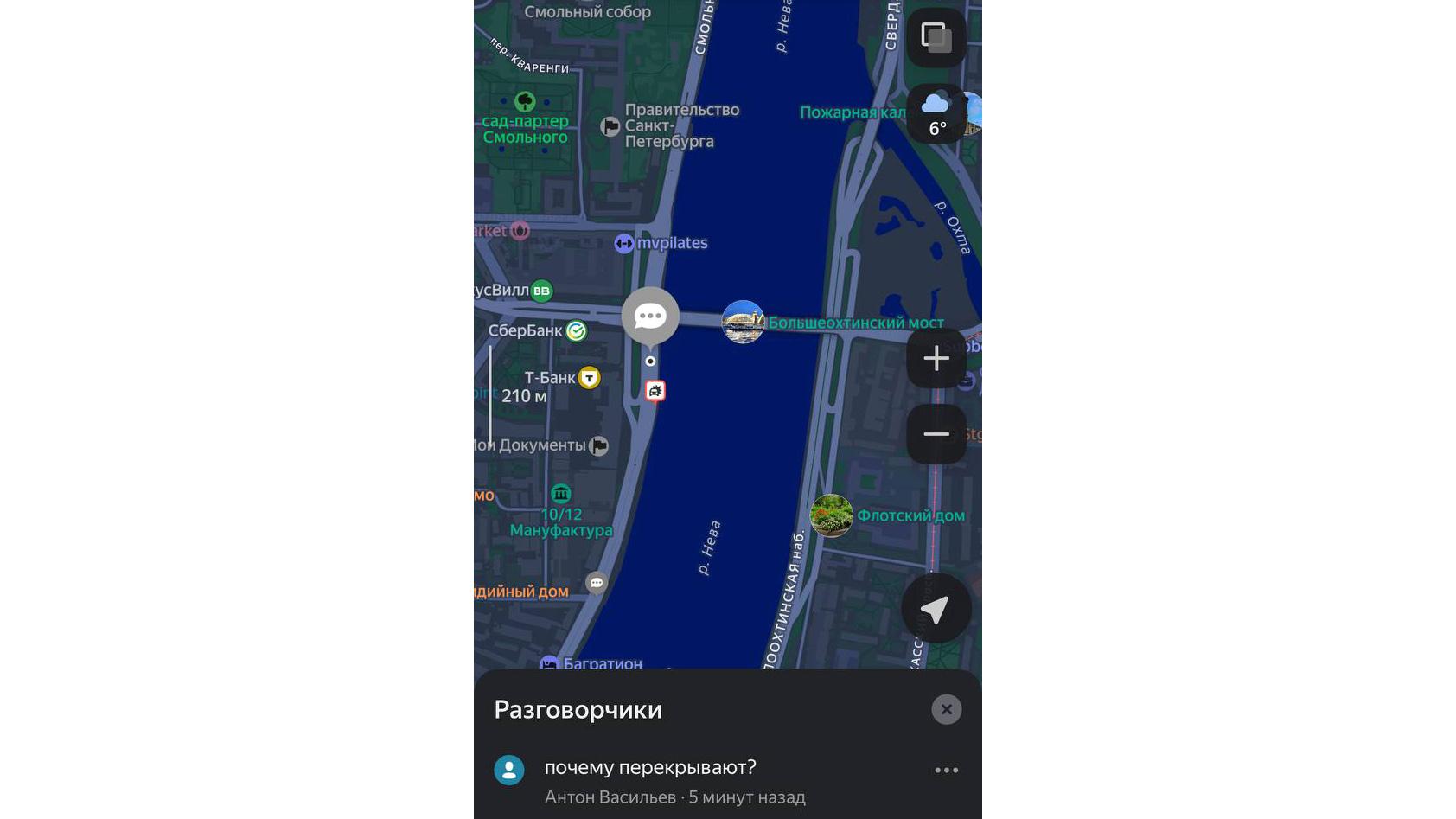Image resolution: width=1456 pixels, height=819 pixels.
Task: Open the map layers button
Action: pyautogui.click(x=936, y=38)
